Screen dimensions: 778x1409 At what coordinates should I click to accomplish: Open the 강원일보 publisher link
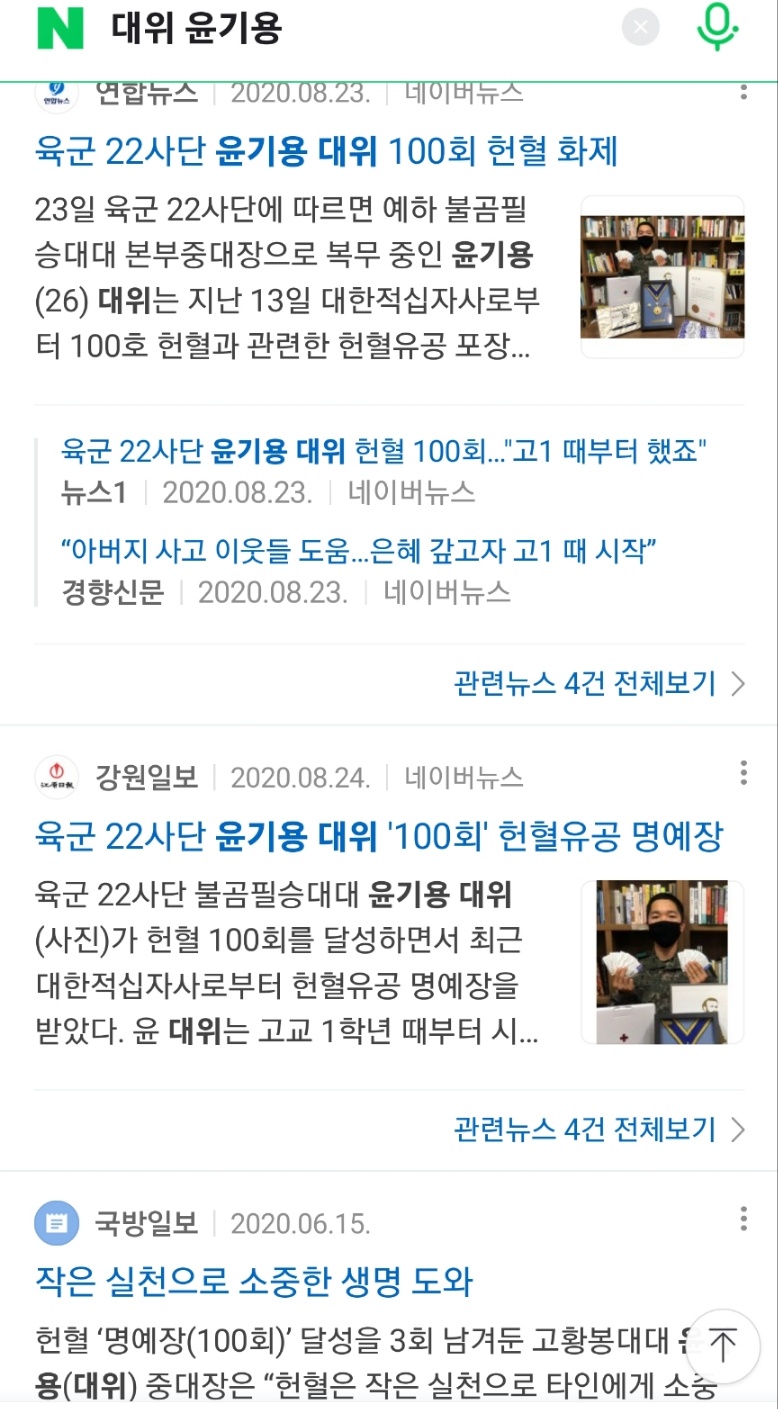pyautogui.click(x=146, y=777)
